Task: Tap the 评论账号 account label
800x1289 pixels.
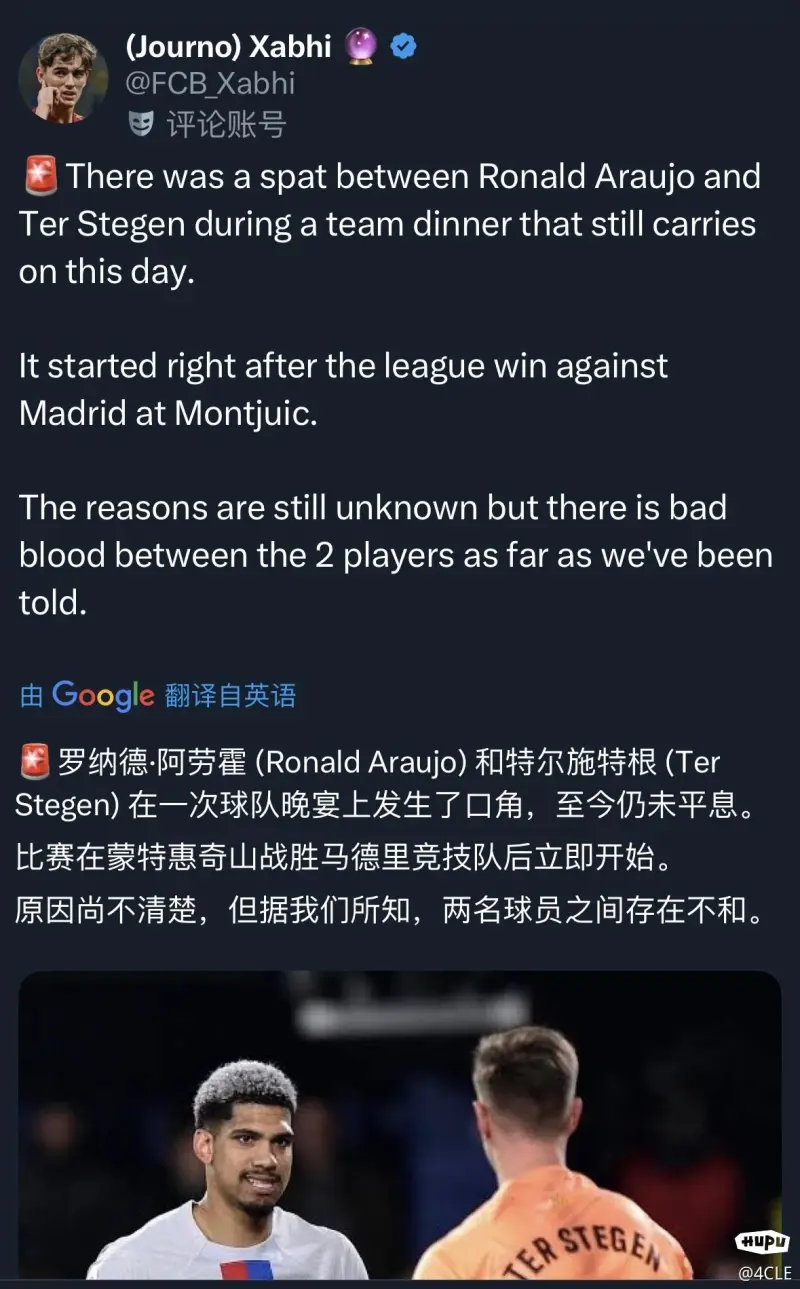Action: 207,124
